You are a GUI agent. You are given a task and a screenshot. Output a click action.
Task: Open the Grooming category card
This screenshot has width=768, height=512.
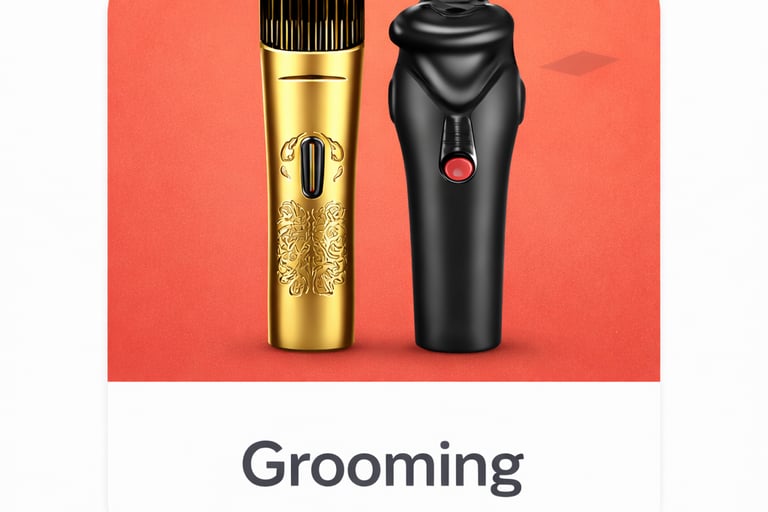(x=383, y=464)
